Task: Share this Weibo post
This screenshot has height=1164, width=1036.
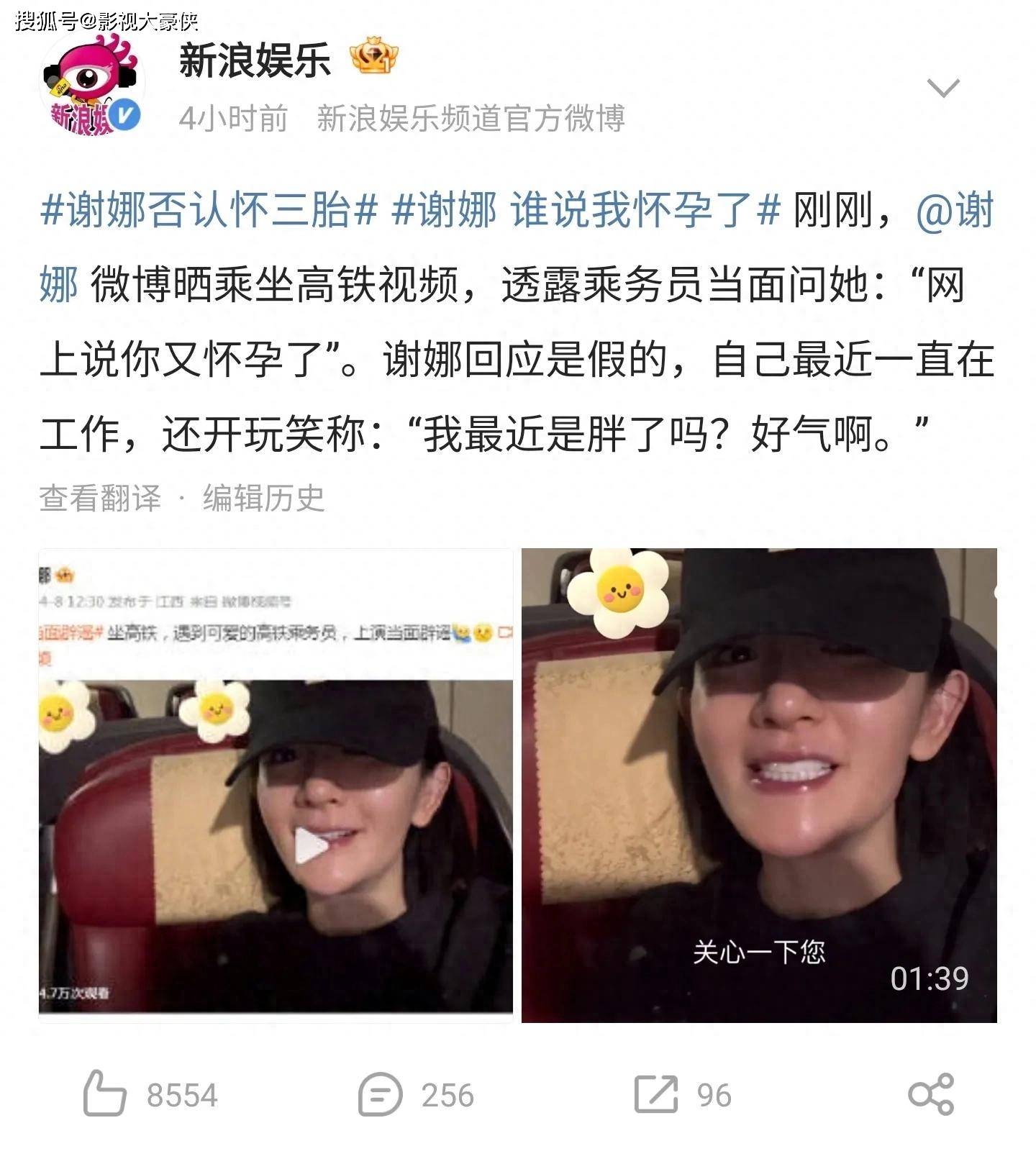Action: click(x=931, y=1094)
